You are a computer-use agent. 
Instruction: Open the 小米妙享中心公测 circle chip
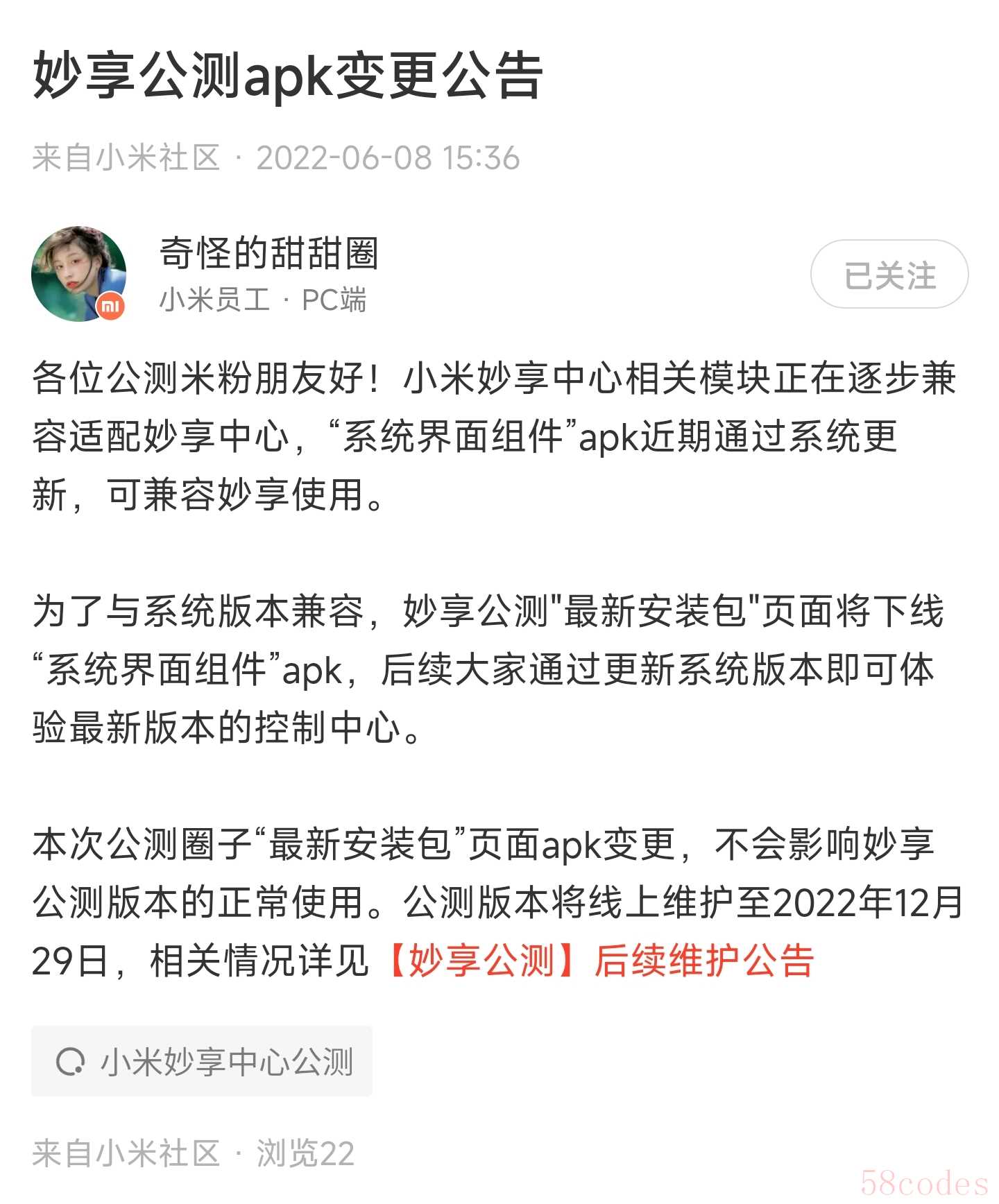[x=202, y=1061]
